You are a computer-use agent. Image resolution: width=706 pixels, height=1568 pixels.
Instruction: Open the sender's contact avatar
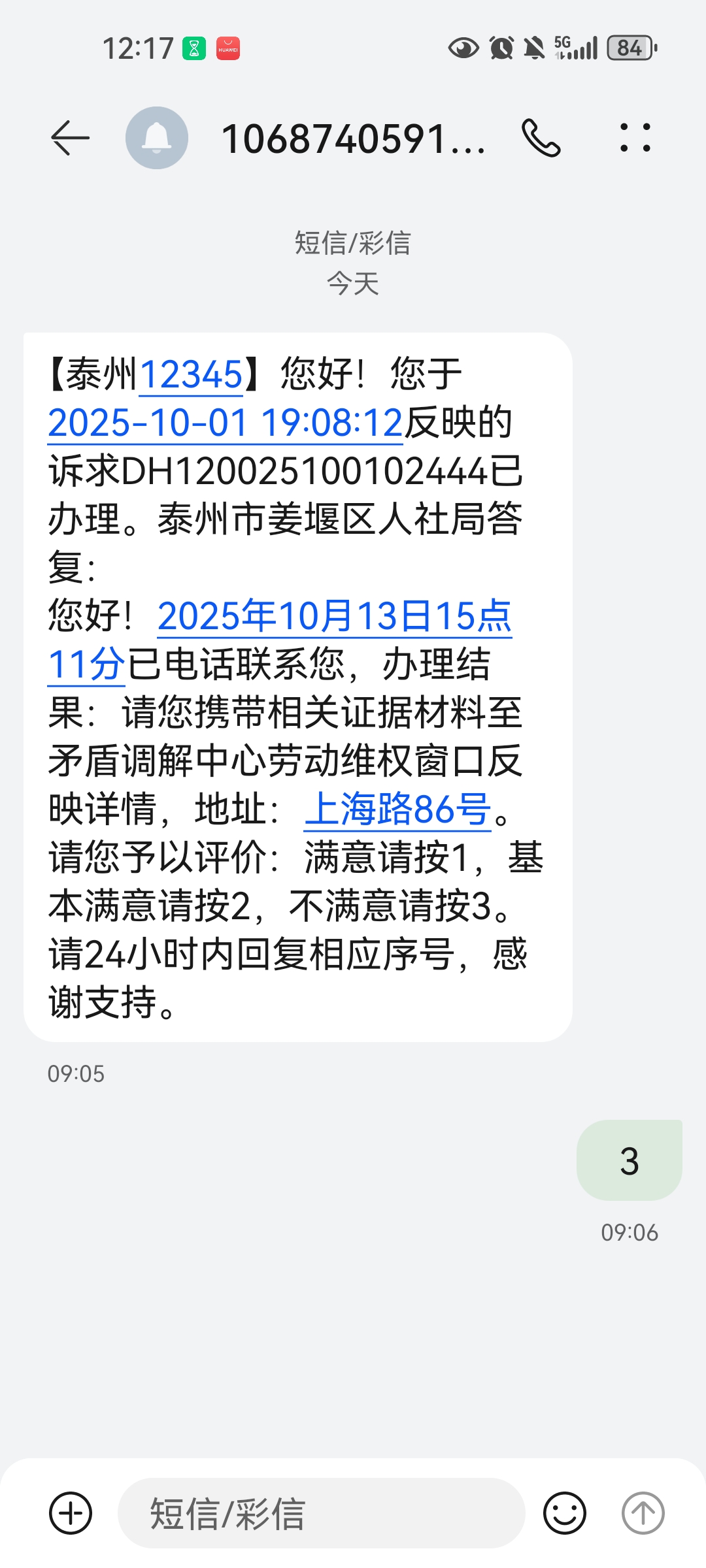pyautogui.click(x=157, y=138)
